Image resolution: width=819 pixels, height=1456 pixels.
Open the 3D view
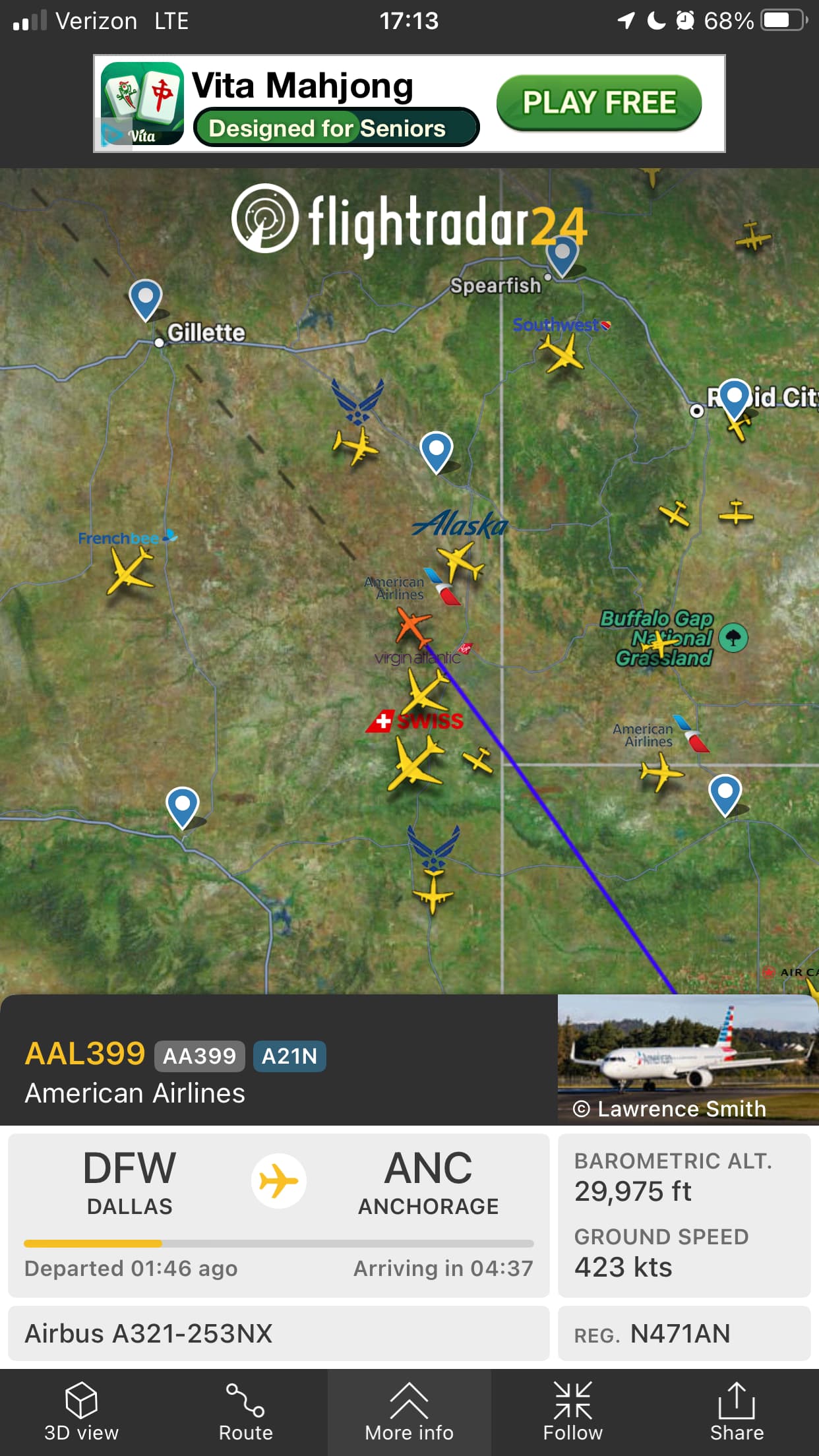click(81, 1412)
